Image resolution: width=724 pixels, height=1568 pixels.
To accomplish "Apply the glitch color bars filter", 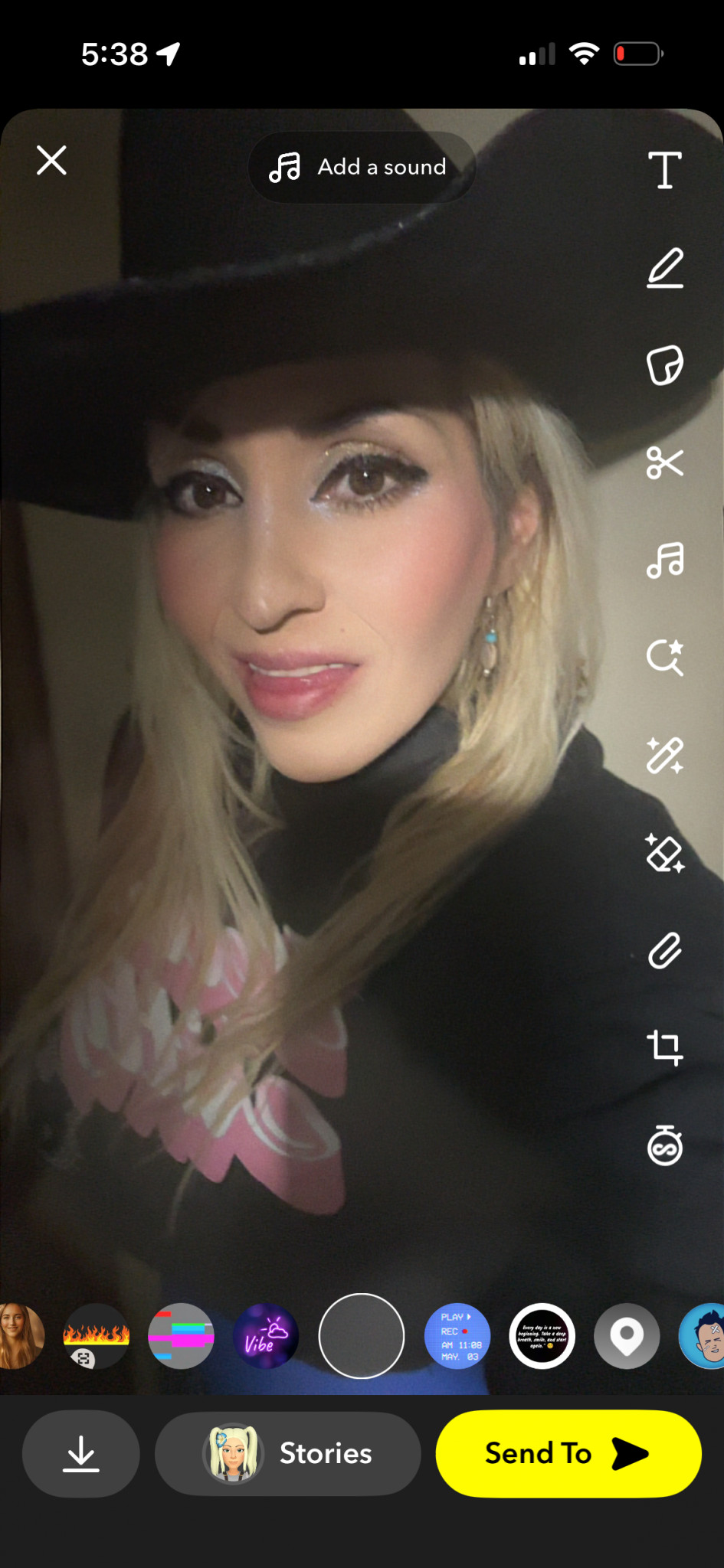I will click(x=181, y=1336).
